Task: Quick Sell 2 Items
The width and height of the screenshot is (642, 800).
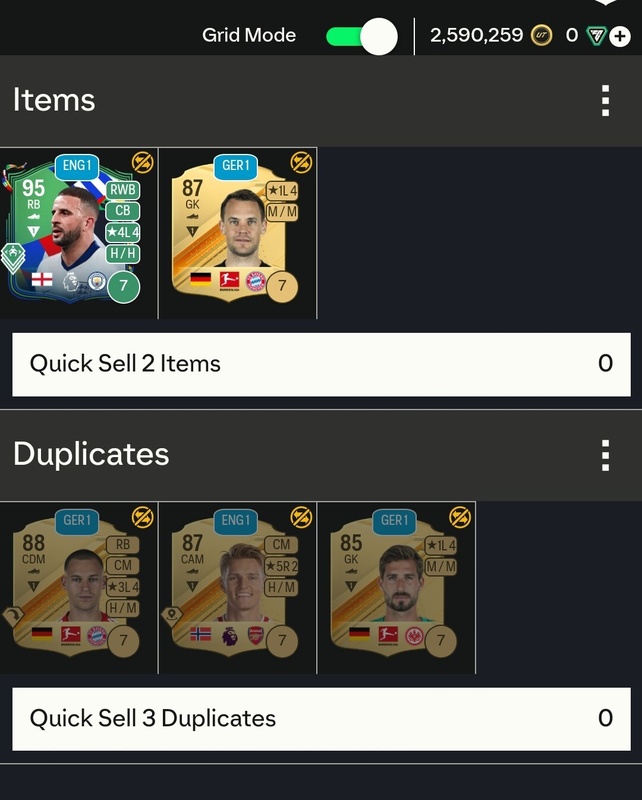Action: pos(321,364)
